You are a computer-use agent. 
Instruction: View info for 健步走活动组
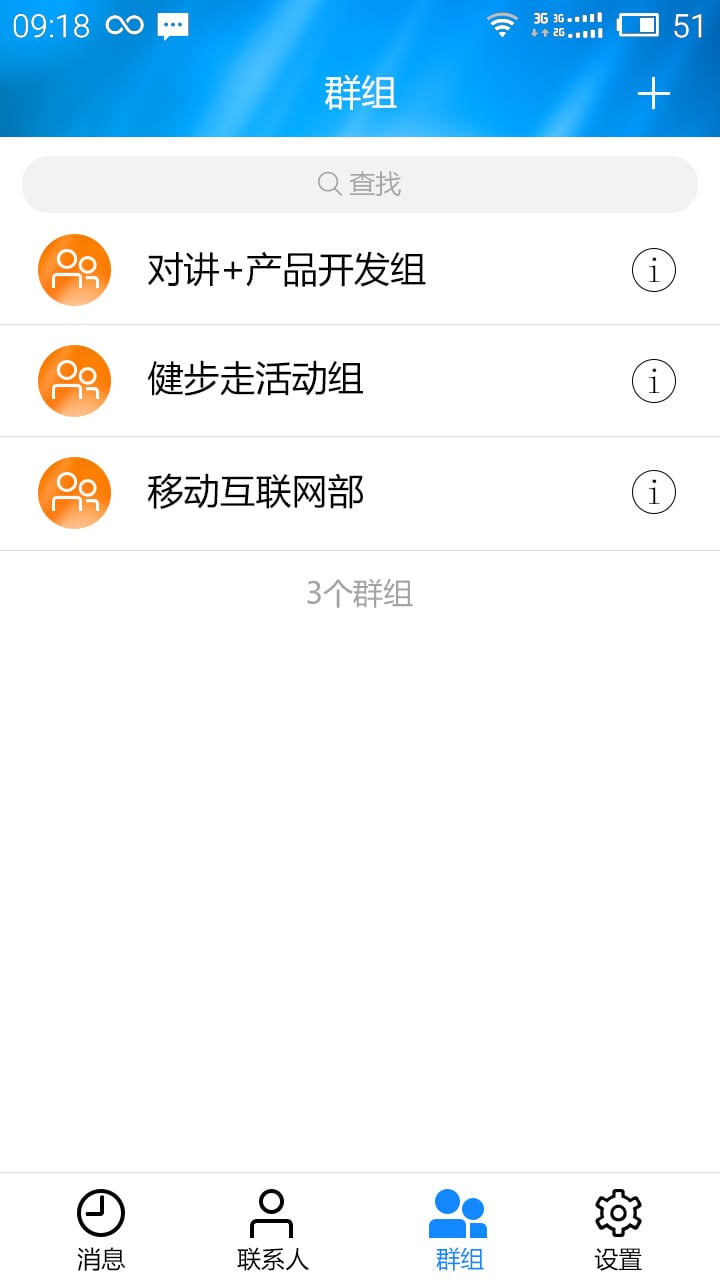pos(654,381)
